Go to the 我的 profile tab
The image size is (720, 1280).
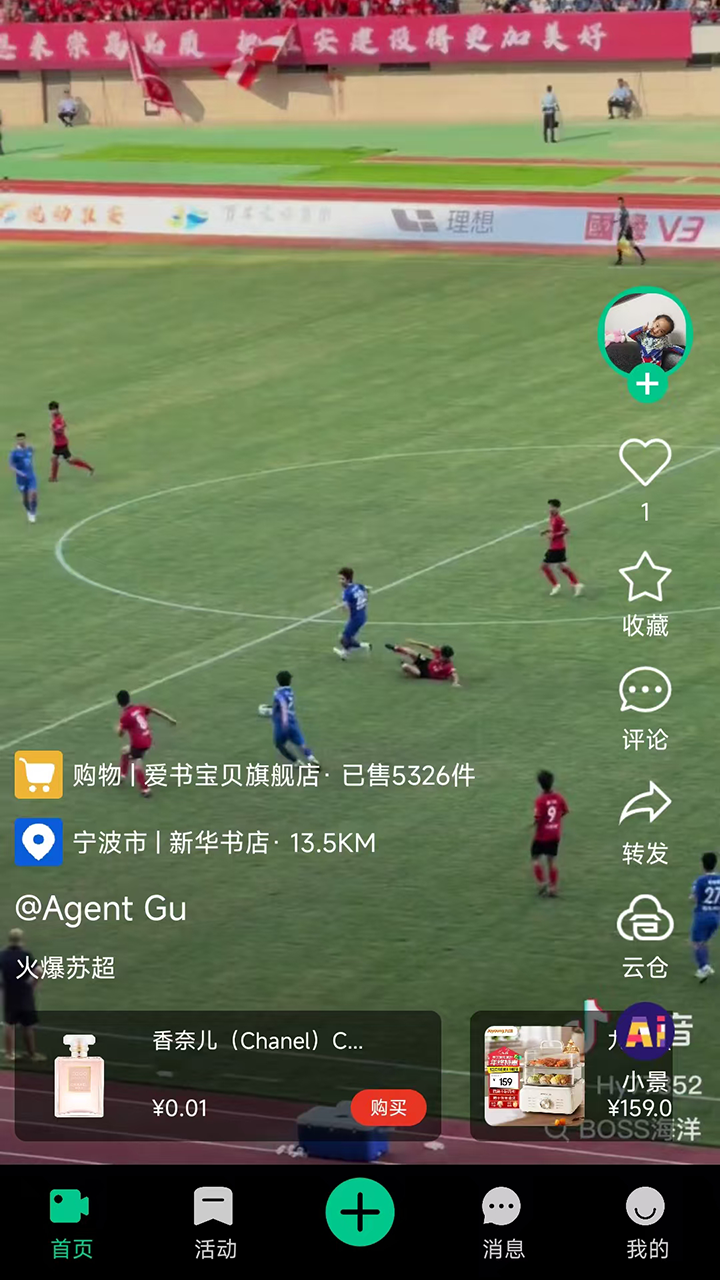click(647, 1220)
